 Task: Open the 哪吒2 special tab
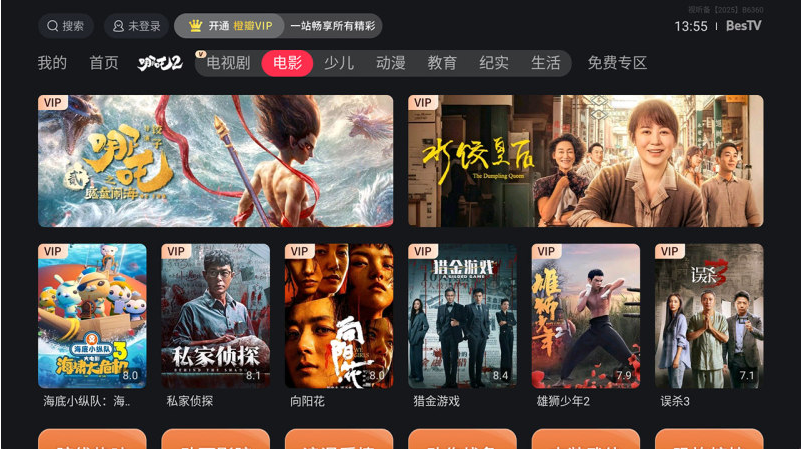coord(159,63)
